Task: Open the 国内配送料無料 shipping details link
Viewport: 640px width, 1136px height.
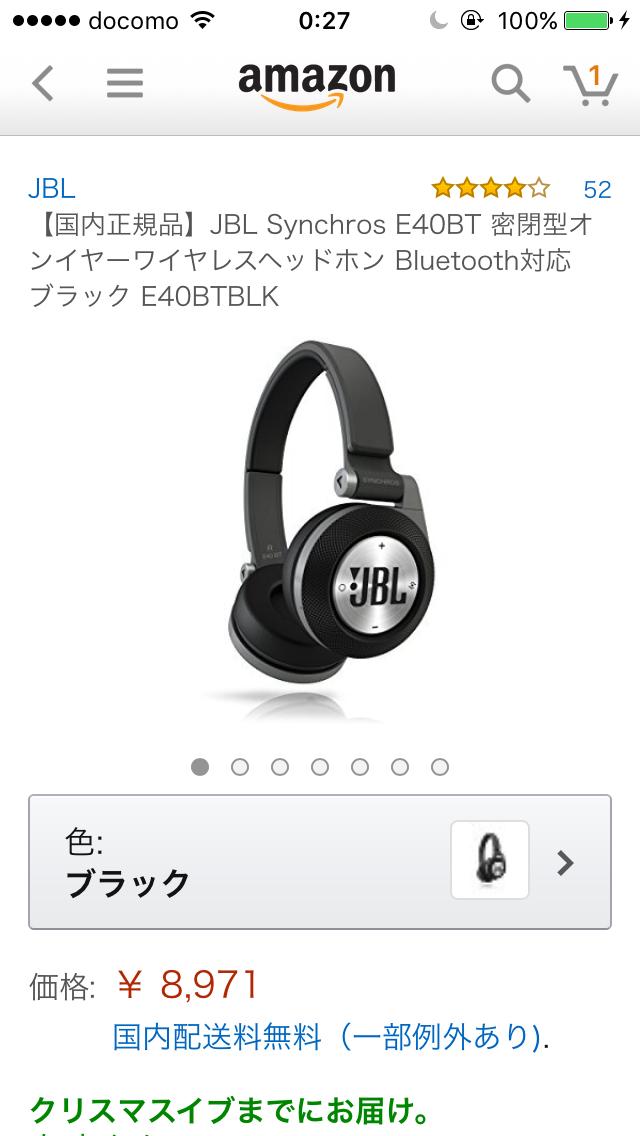Action: pos(330,1036)
